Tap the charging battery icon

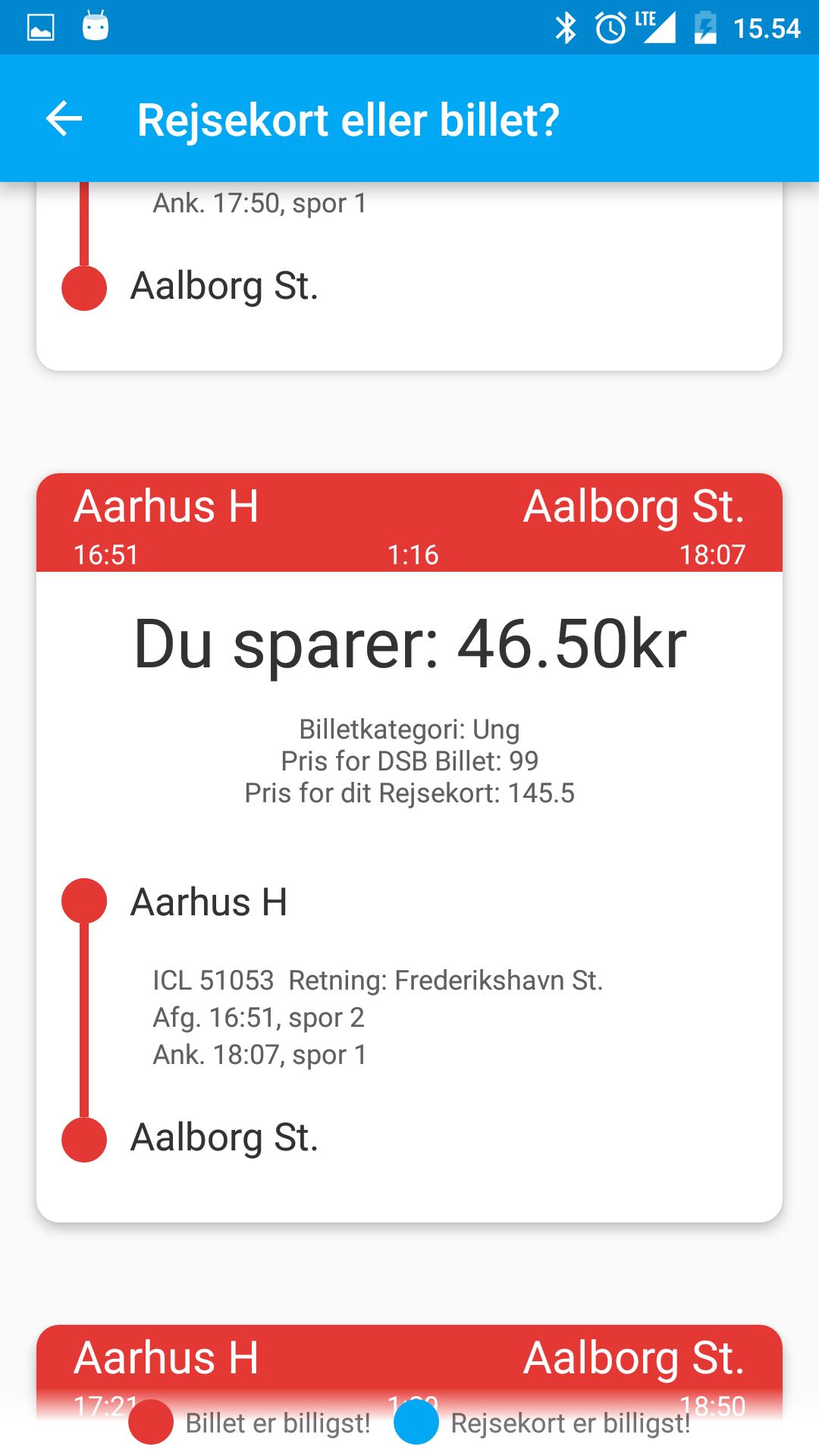point(707,25)
